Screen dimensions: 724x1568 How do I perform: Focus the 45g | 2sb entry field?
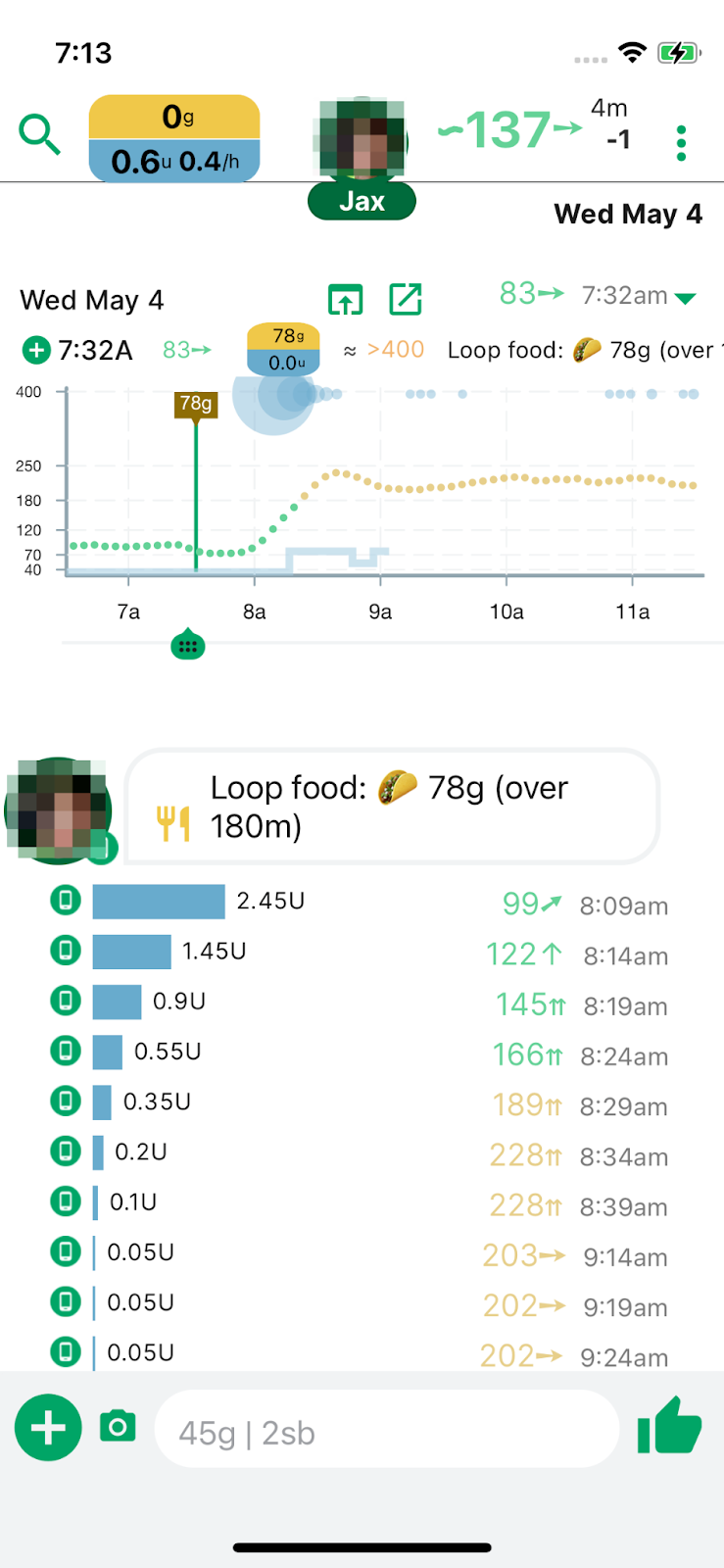(387, 1433)
